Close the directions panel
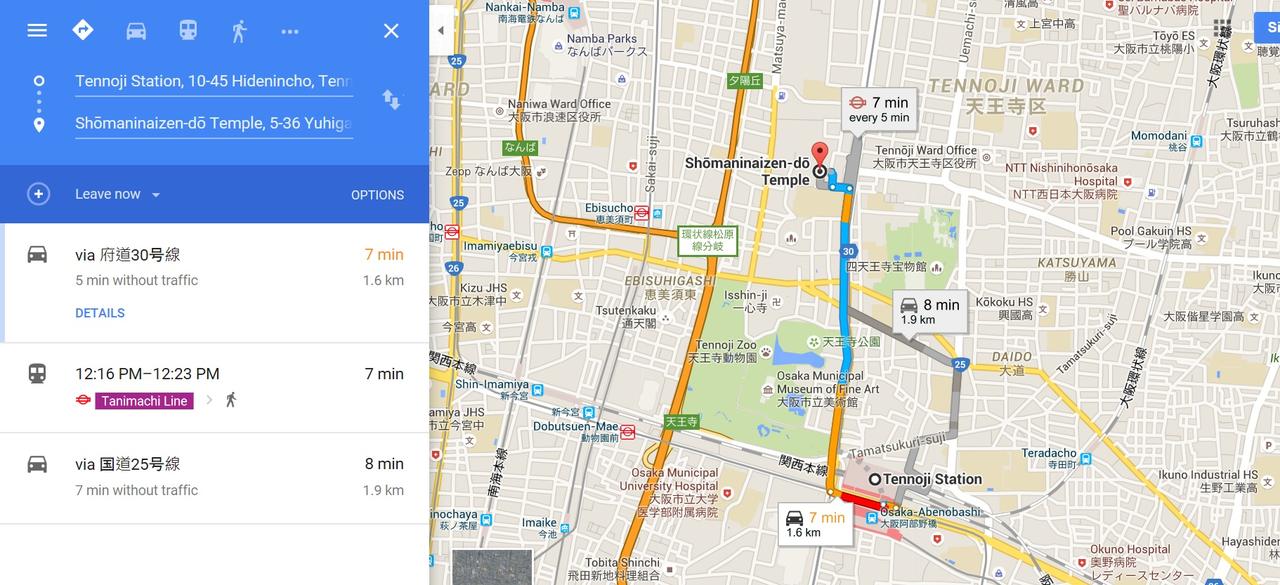The width and height of the screenshot is (1280, 585). tap(391, 31)
